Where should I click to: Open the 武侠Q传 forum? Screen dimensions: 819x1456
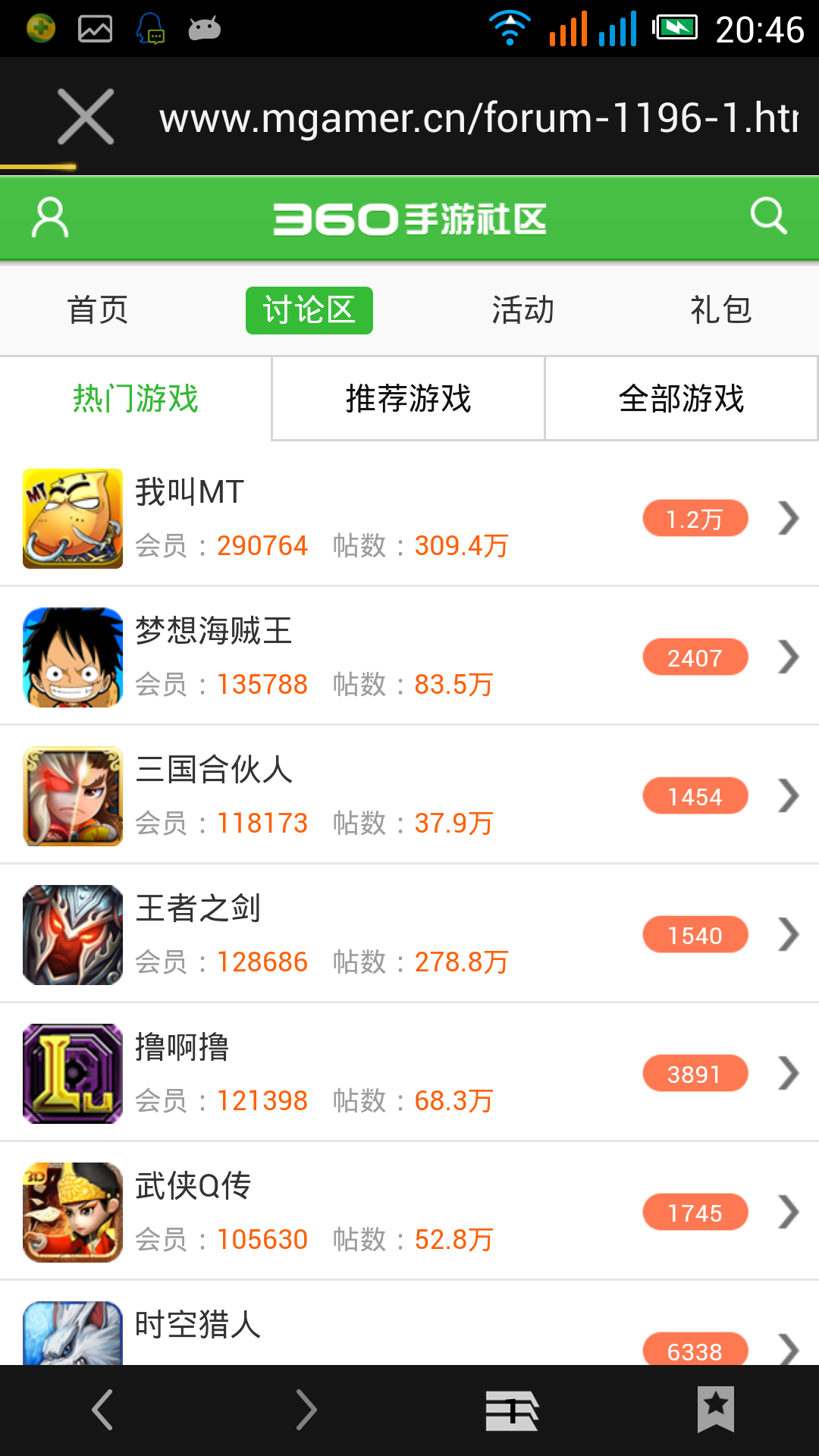pyautogui.click(x=409, y=1213)
